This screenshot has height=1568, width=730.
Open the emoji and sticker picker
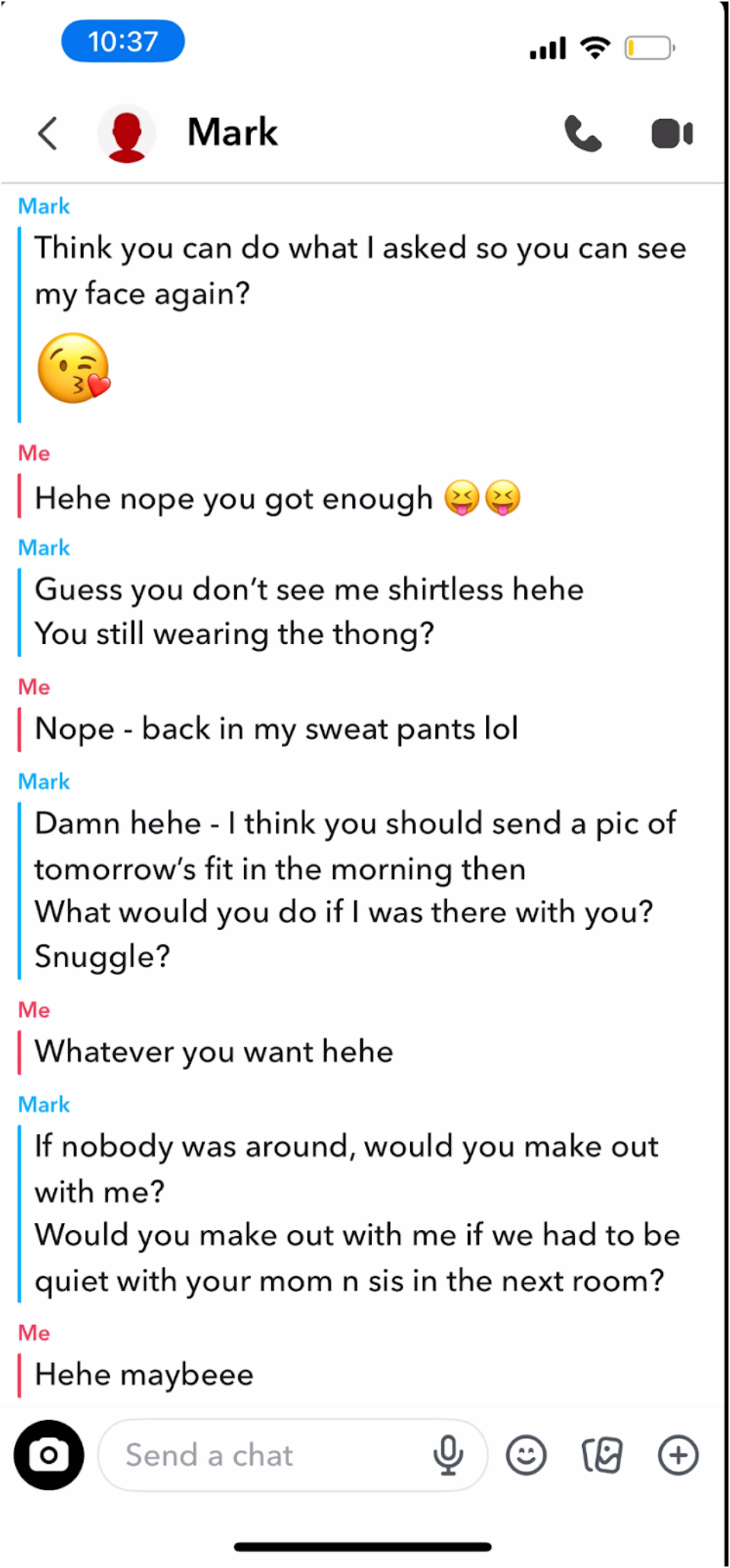527,1455
